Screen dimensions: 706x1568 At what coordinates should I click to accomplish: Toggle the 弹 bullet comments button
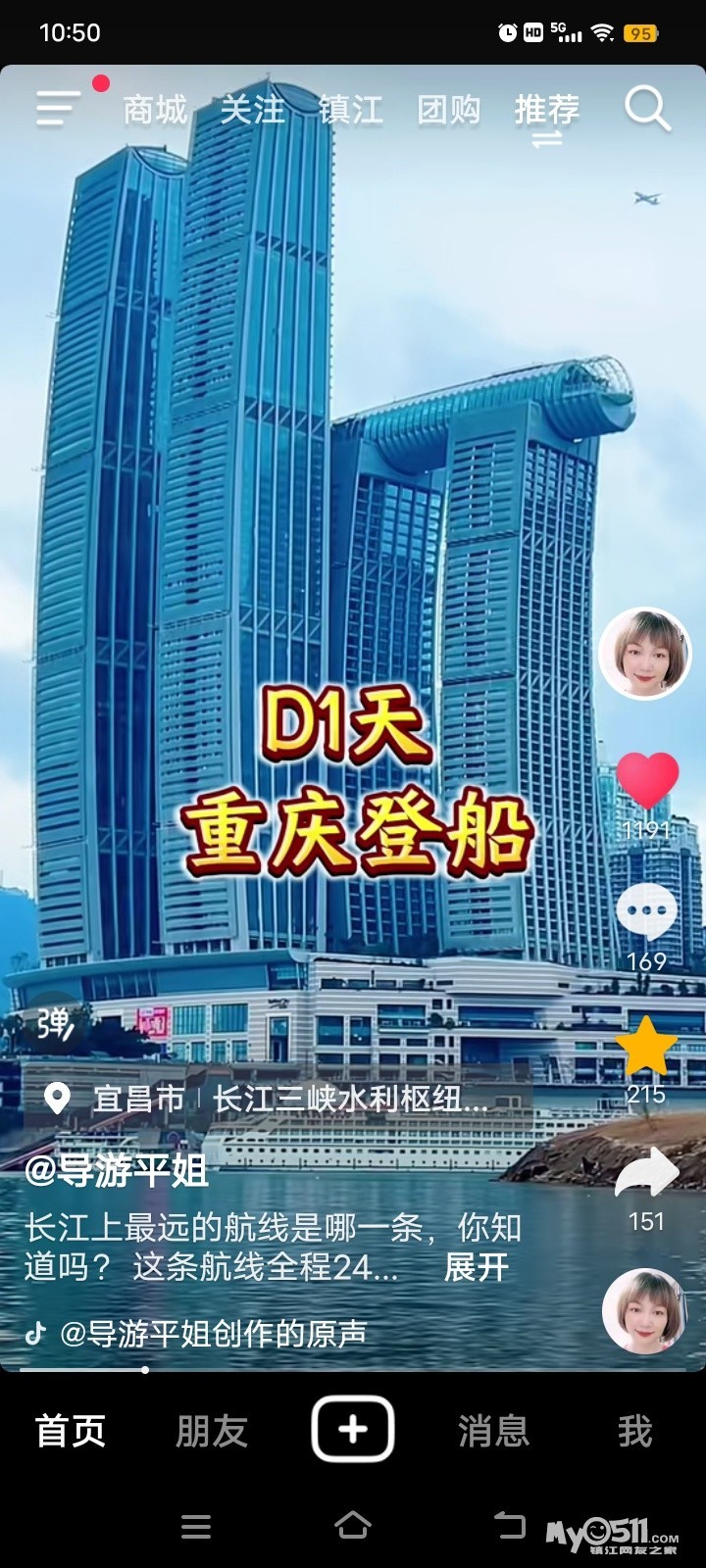pos(56,1024)
